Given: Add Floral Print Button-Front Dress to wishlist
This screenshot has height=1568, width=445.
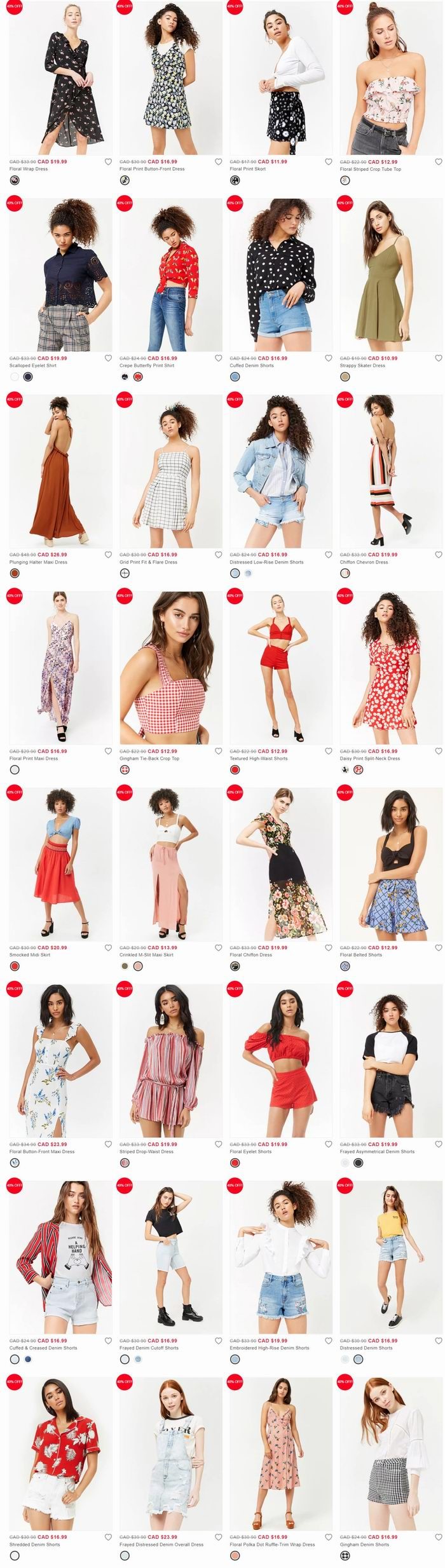Looking at the screenshot, I should coord(218,162).
